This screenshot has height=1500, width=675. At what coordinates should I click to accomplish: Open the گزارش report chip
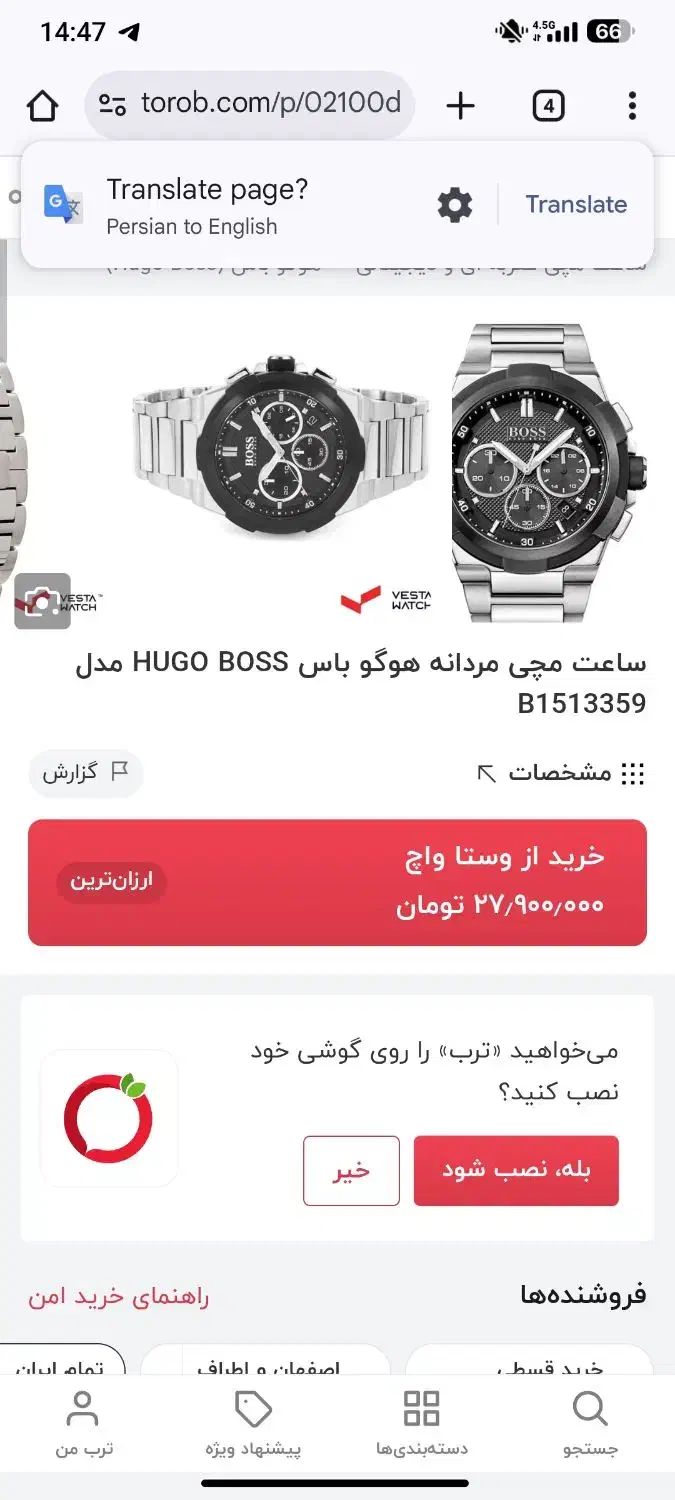[86, 773]
